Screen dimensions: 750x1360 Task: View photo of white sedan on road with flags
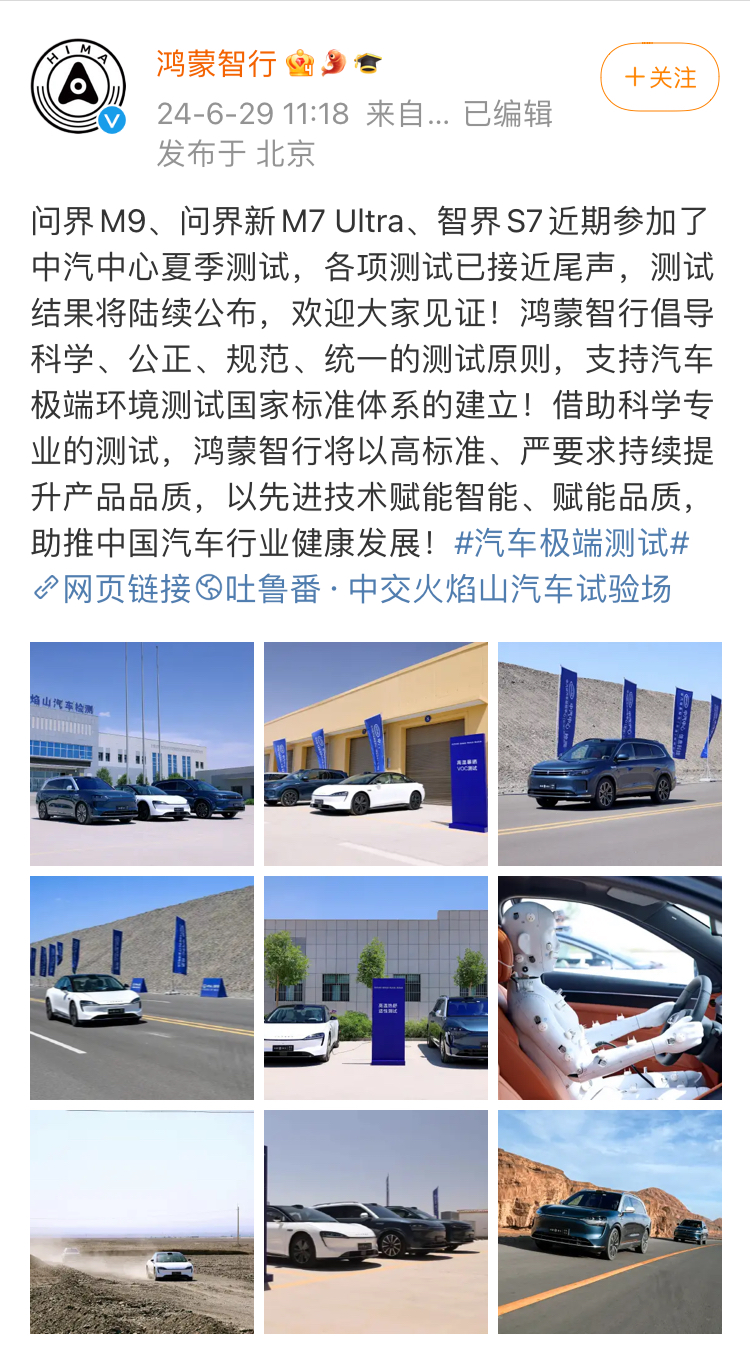click(141, 987)
